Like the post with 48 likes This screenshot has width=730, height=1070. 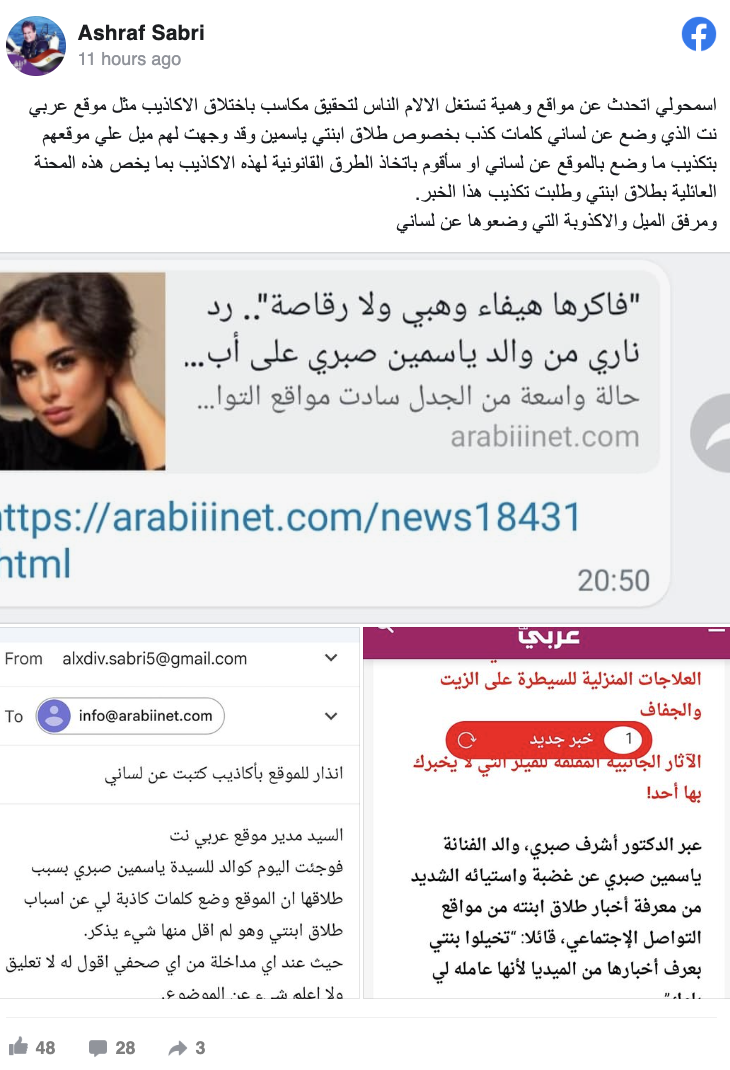32,1047
